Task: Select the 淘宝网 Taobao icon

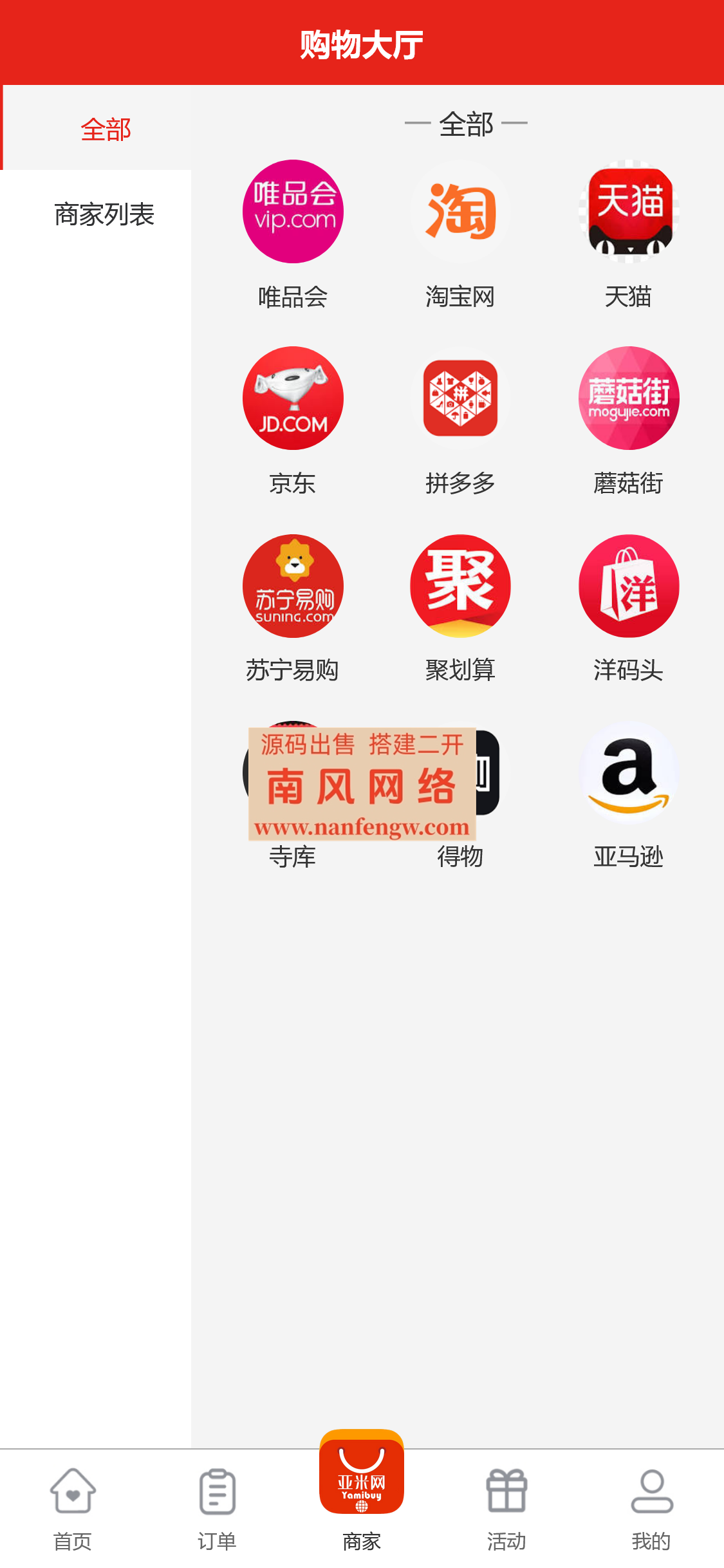Action: point(460,212)
